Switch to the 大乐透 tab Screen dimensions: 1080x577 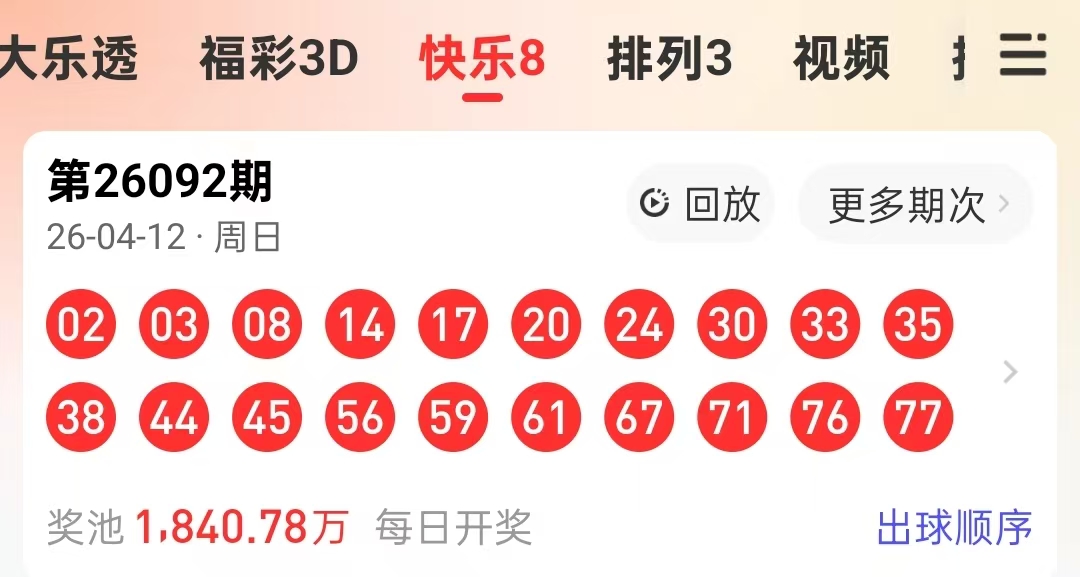pyautogui.click(x=66, y=60)
